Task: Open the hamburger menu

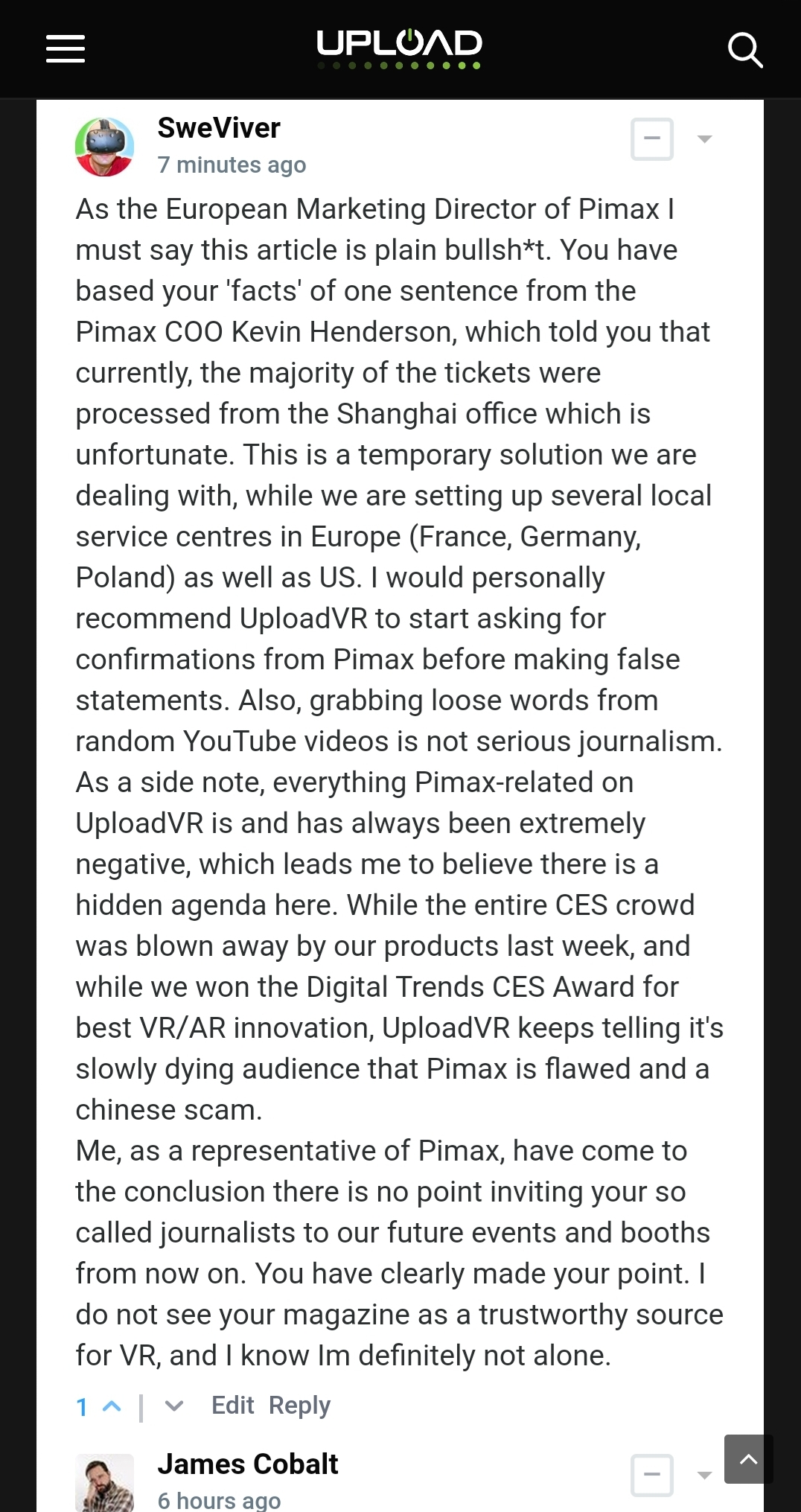Action: 66,49
